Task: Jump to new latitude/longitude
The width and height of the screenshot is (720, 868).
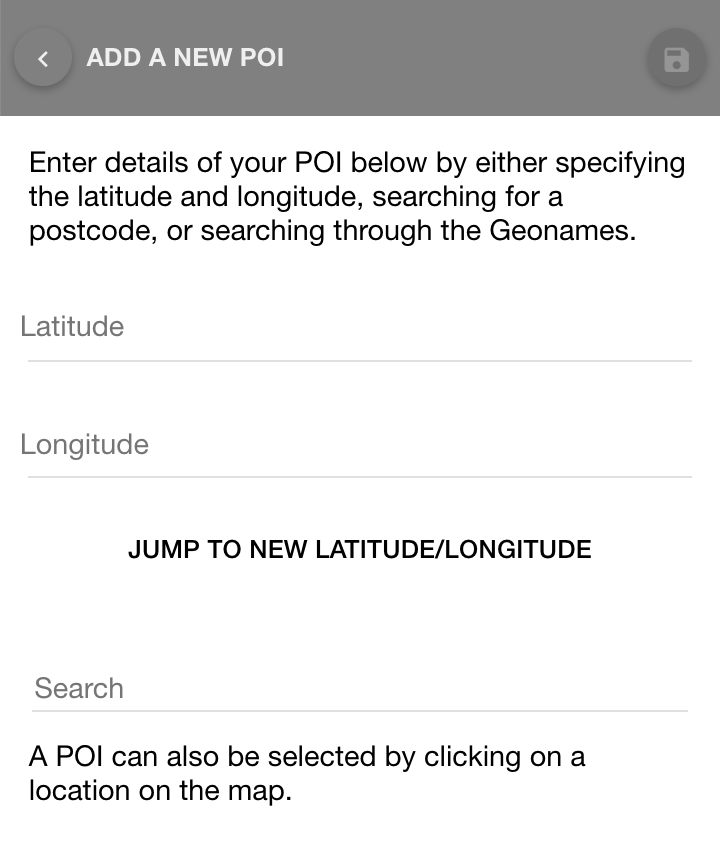Action: click(x=359, y=549)
